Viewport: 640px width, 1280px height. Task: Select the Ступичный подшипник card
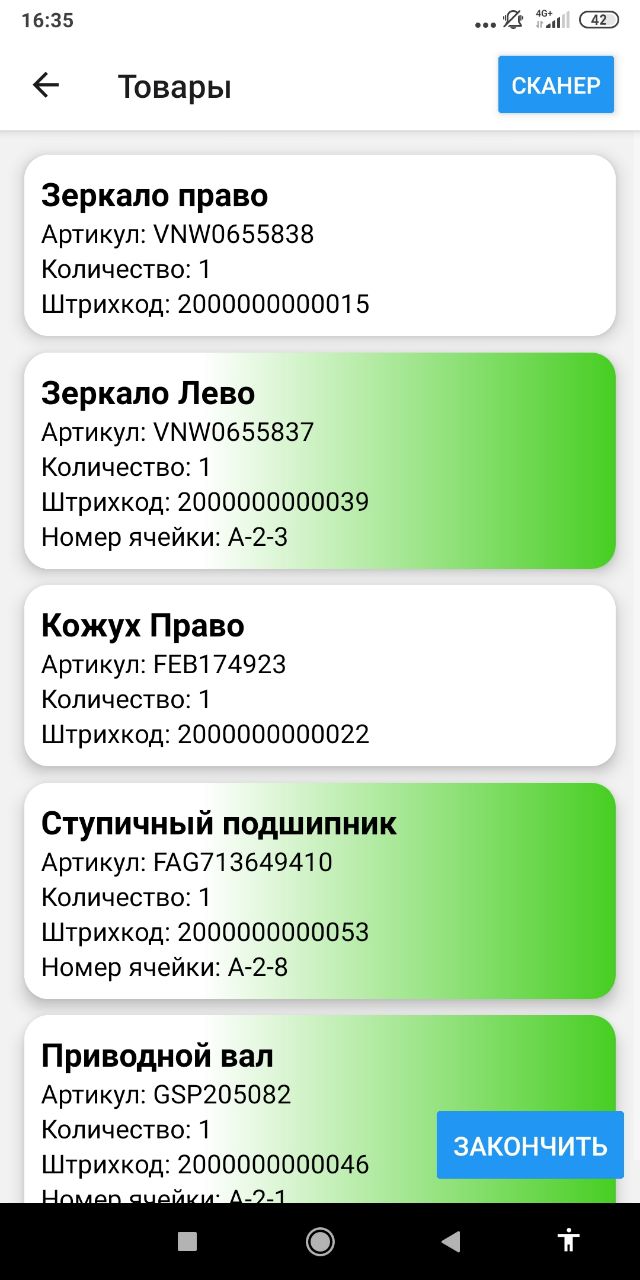[x=319, y=891]
